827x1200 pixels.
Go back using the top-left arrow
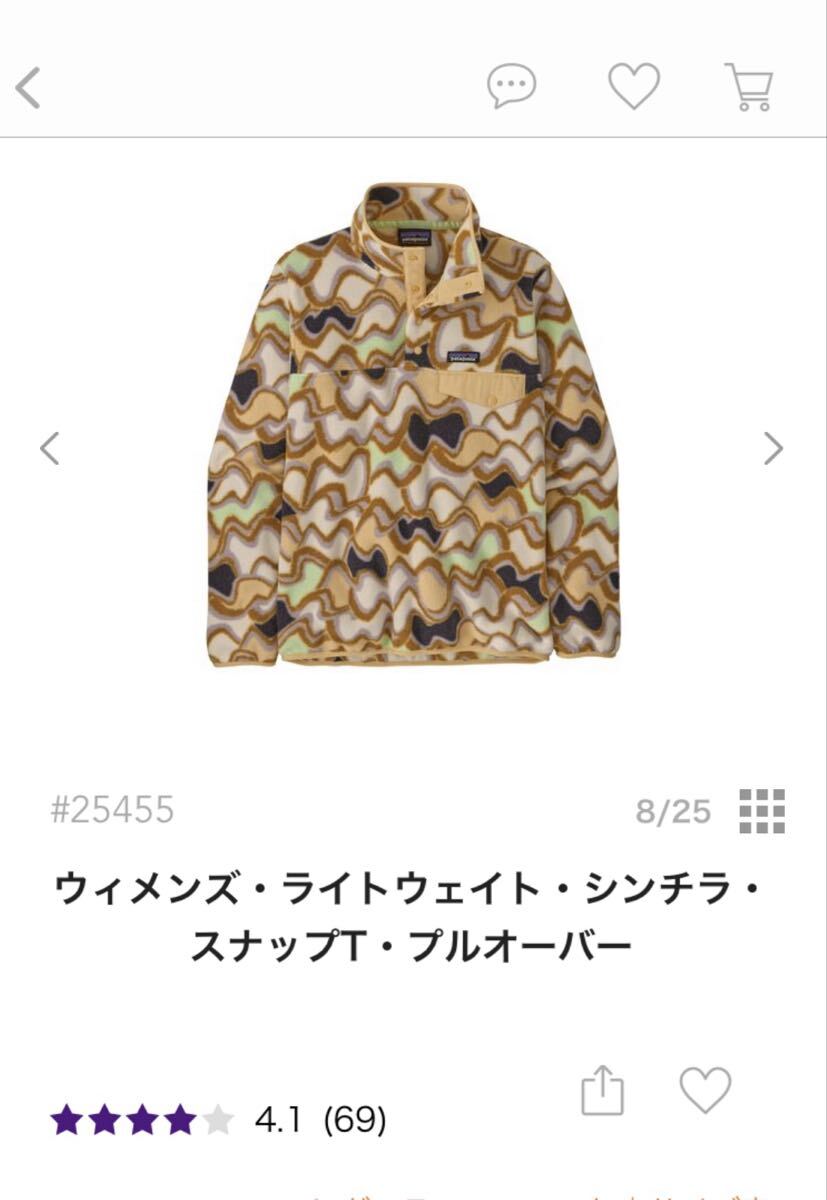(29, 87)
